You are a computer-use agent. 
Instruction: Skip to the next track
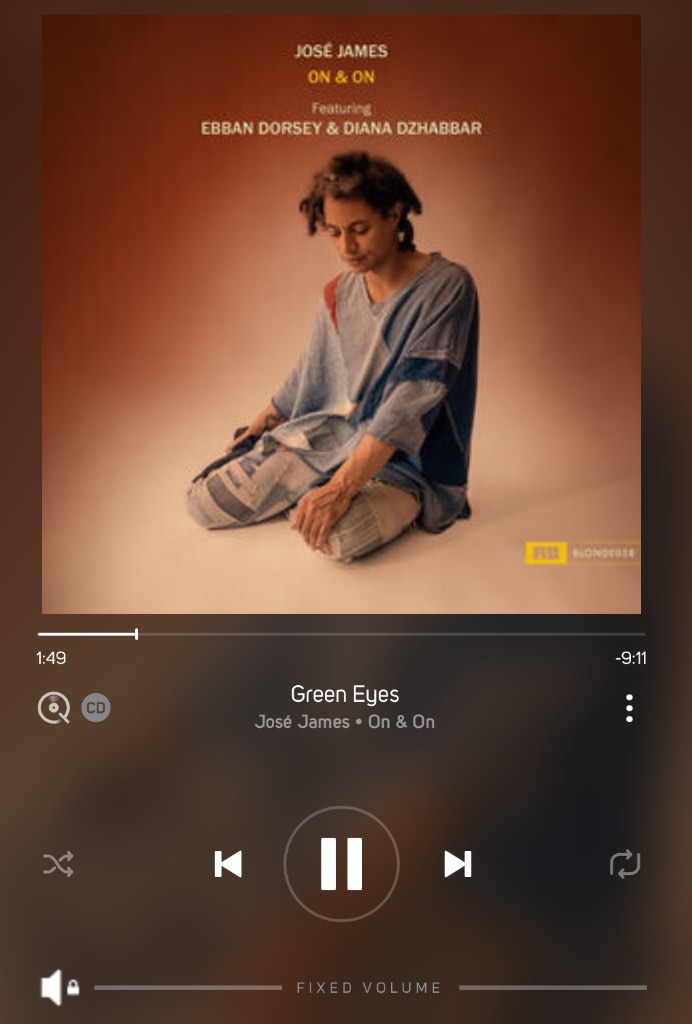tap(457, 864)
